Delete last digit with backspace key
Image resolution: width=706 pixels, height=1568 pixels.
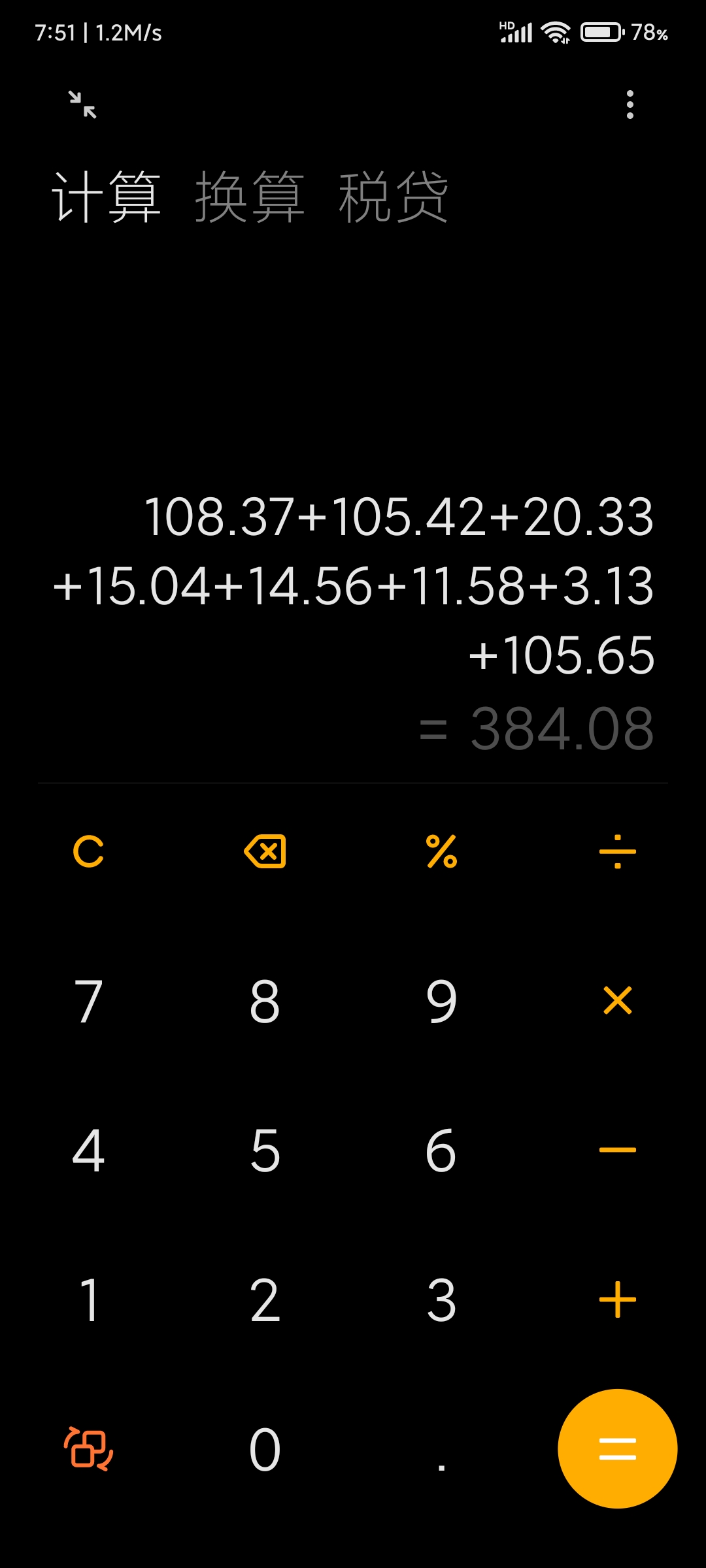[265, 851]
